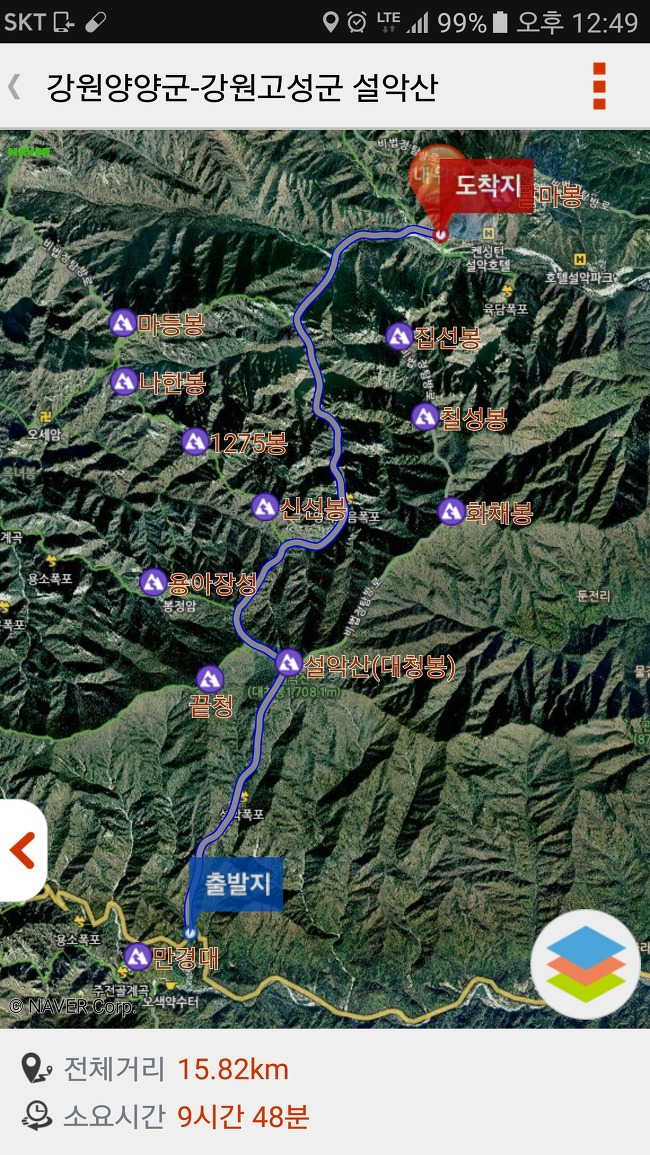
Task: Expand the orange arrow side panel
Action: click(22, 850)
